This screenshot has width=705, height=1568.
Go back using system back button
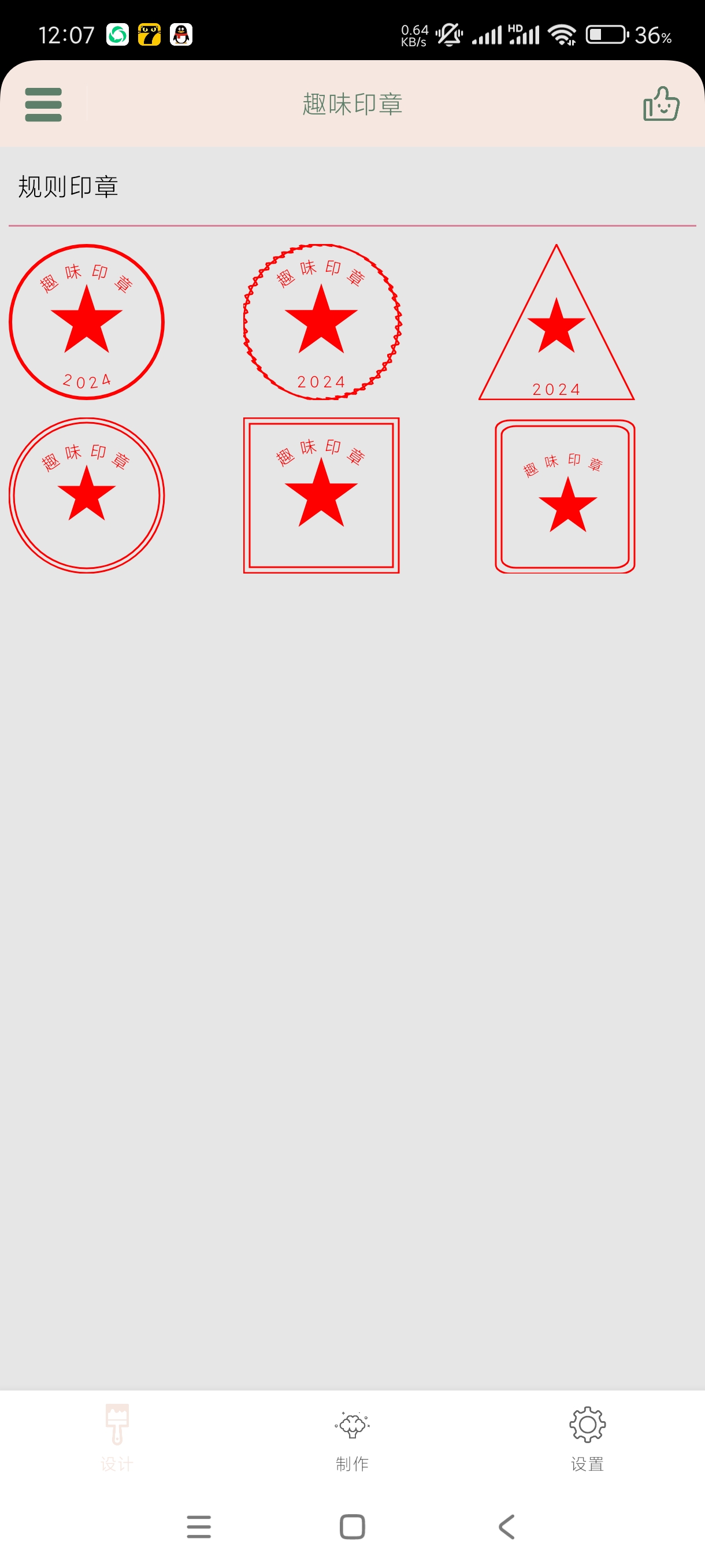[x=506, y=1526]
